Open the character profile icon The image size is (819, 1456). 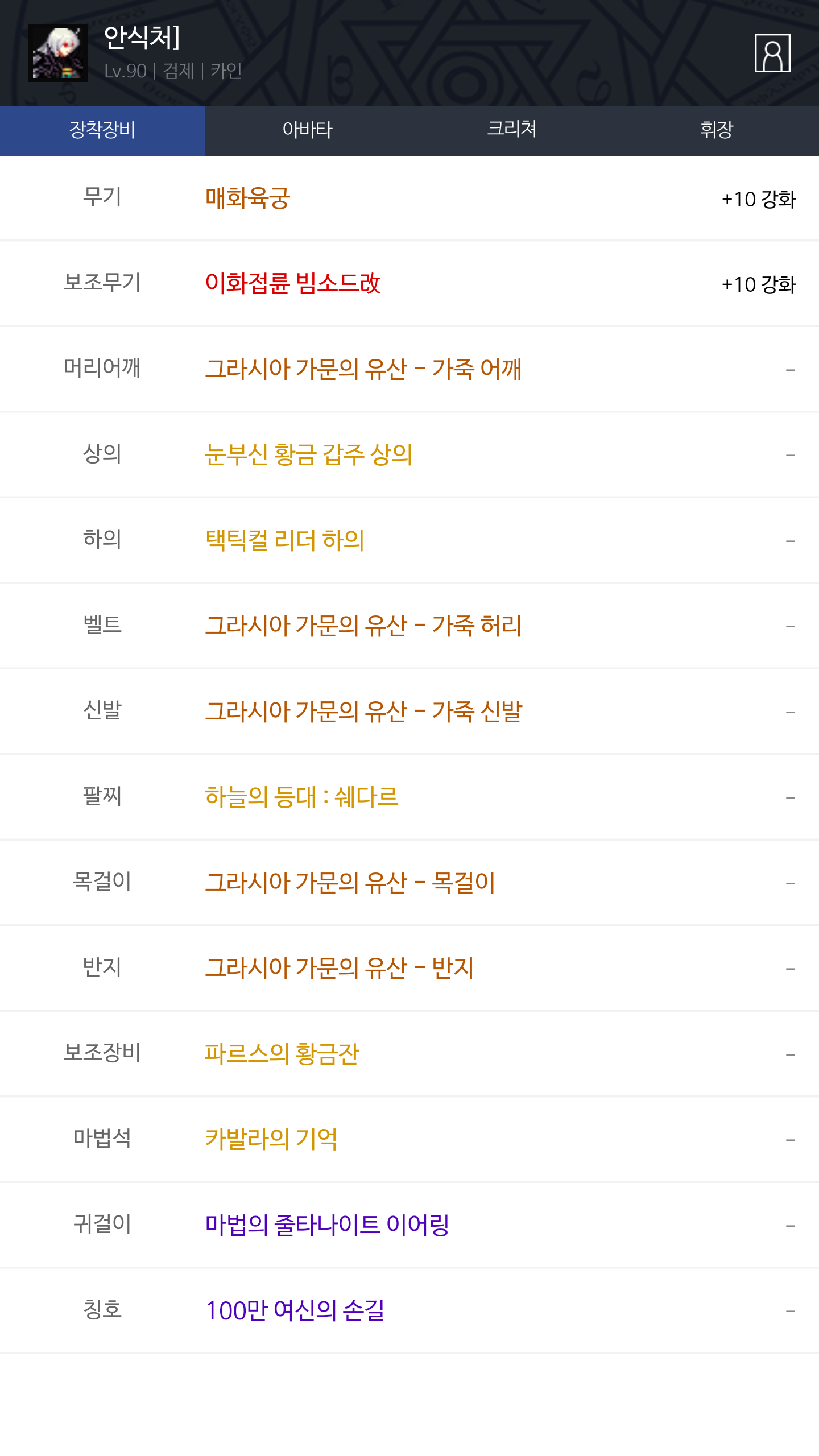click(x=772, y=53)
